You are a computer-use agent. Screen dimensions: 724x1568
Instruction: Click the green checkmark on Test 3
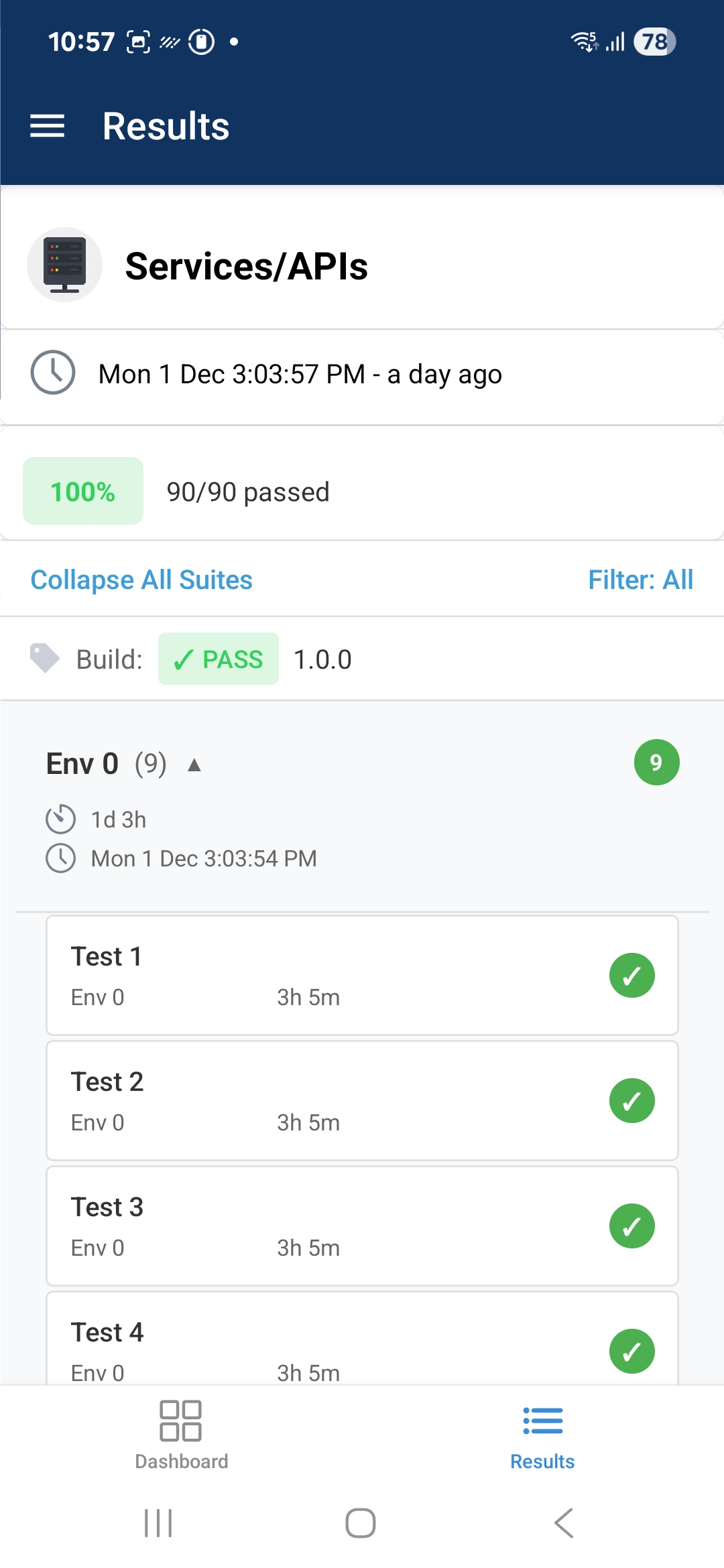pyautogui.click(x=631, y=1226)
